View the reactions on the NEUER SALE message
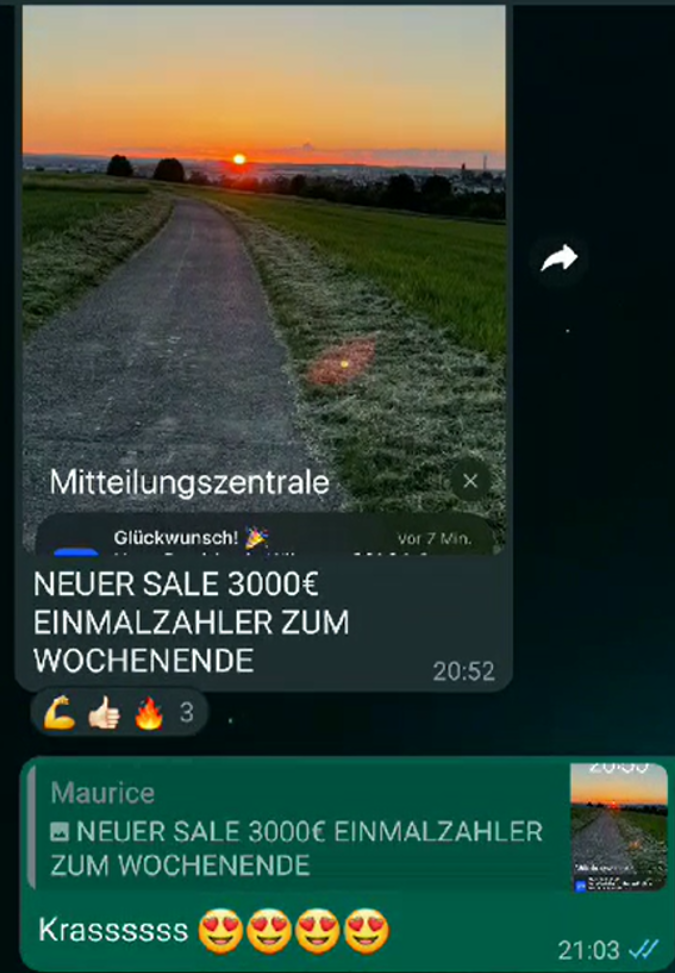 point(119,714)
